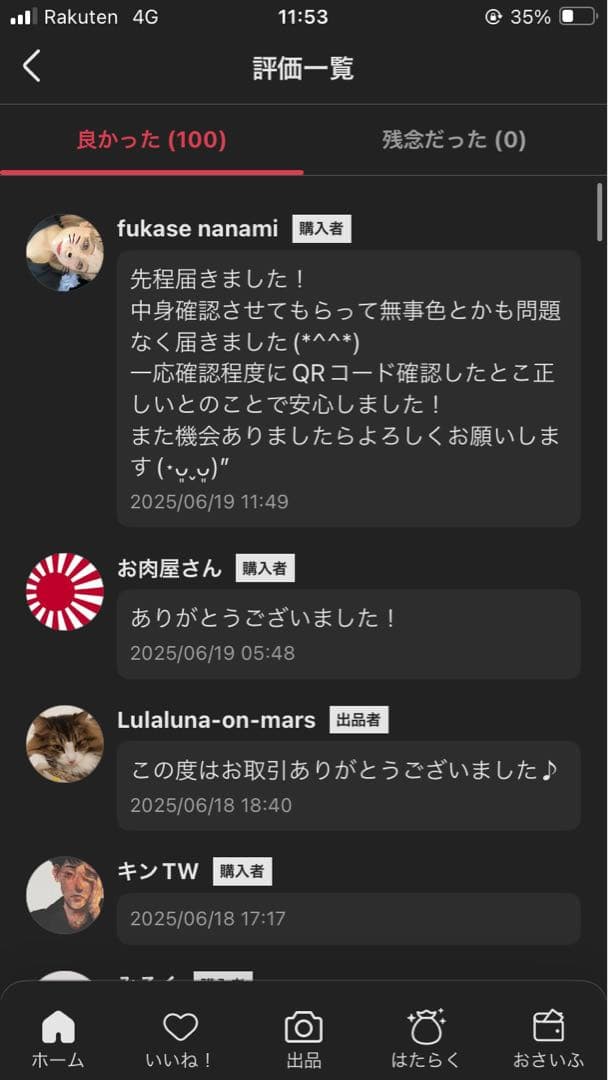The image size is (608, 1080).
Task: Open fukase nanami's profile picture
Action: pyautogui.click(x=65, y=253)
